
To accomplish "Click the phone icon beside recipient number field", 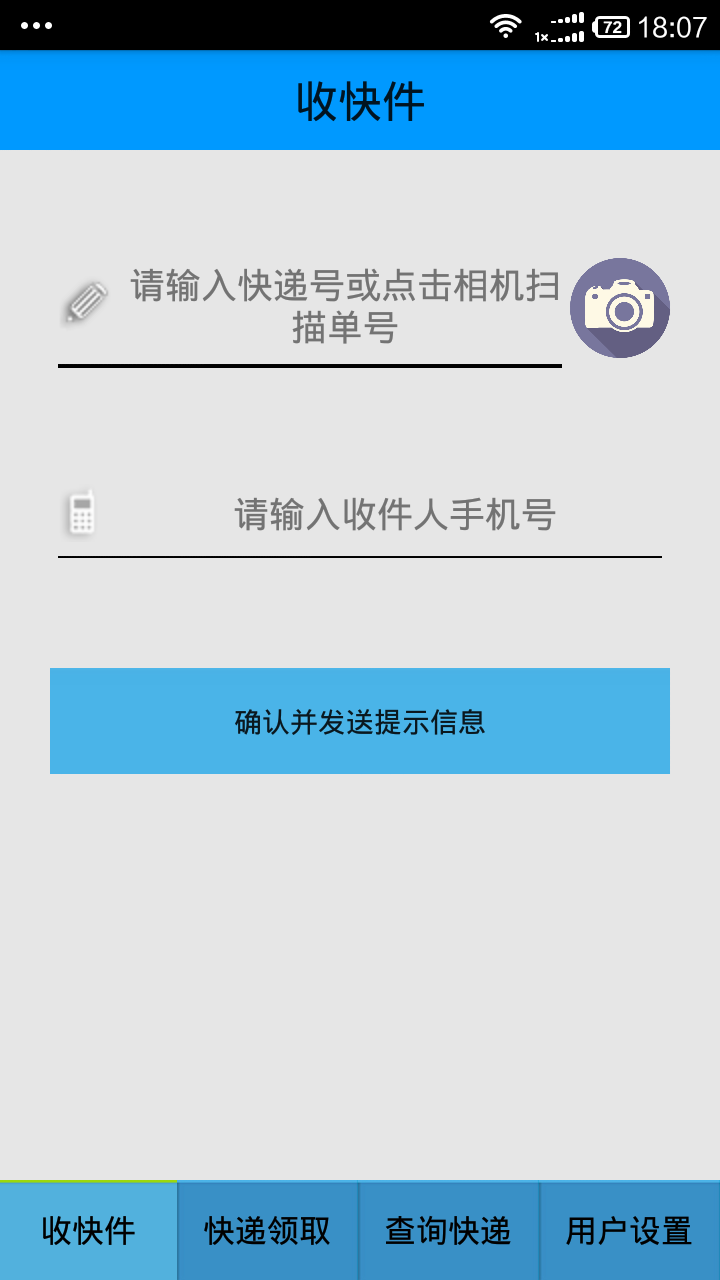I will [x=81, y=512].
